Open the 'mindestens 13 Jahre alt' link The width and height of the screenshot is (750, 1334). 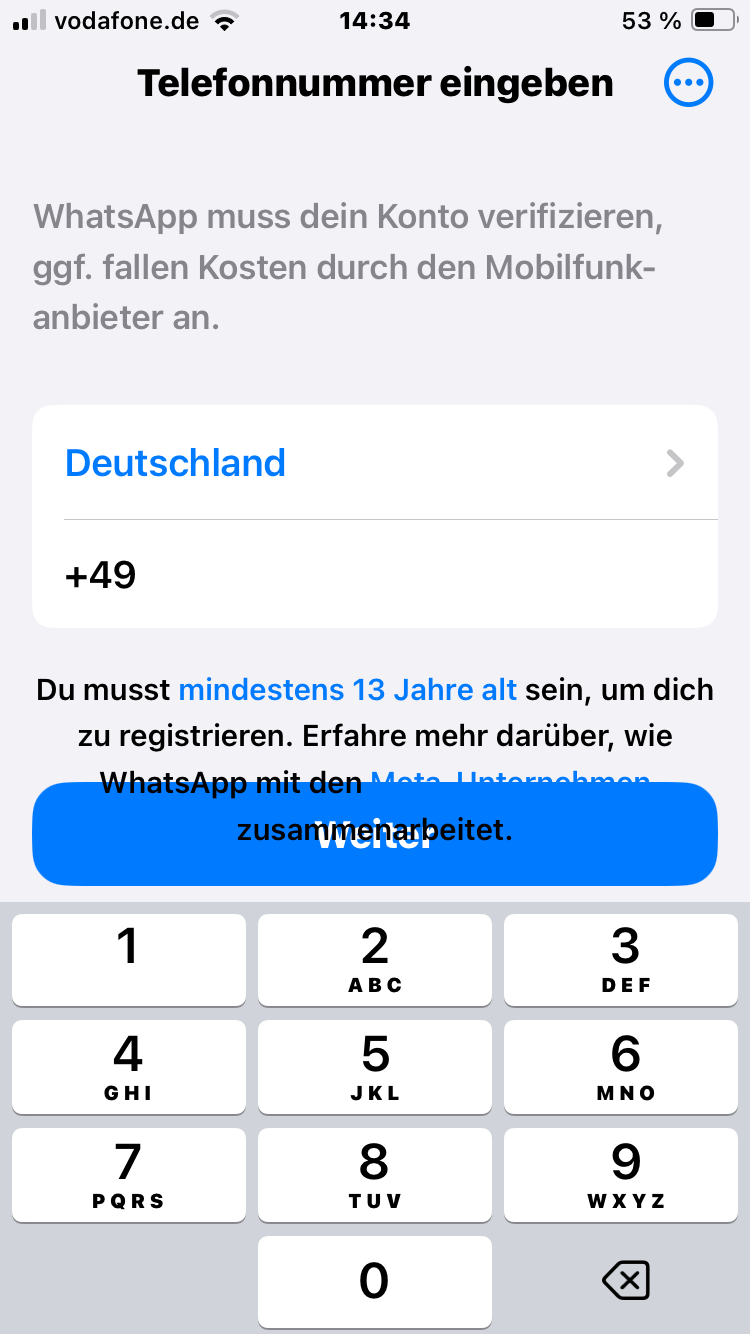tap(347, 690)
